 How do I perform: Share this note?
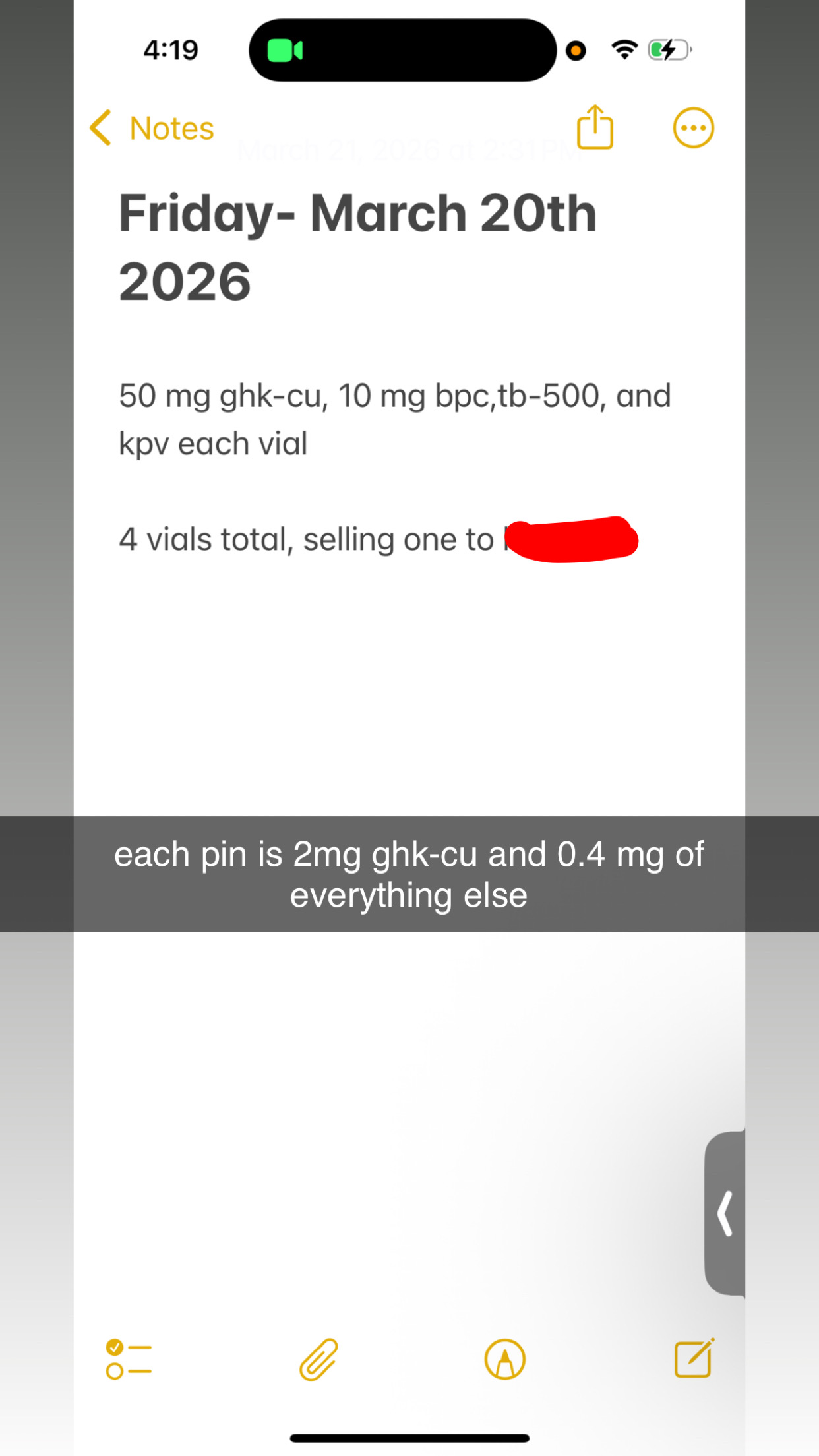point(595,127)
